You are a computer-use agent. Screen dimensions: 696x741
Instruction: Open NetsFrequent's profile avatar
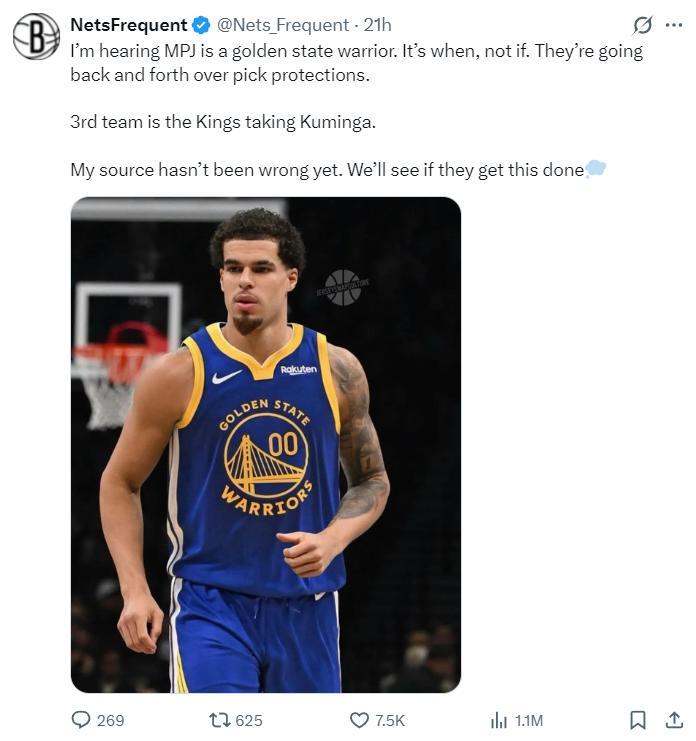[x=36, y=36]
